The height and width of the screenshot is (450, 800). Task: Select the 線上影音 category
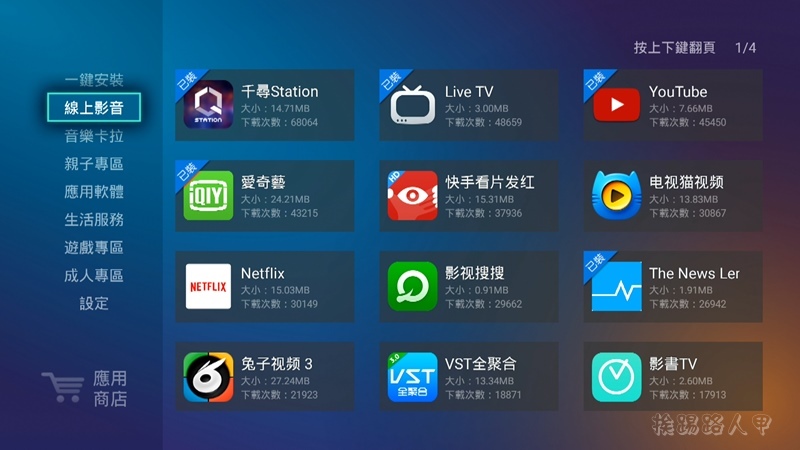(94, 108)
